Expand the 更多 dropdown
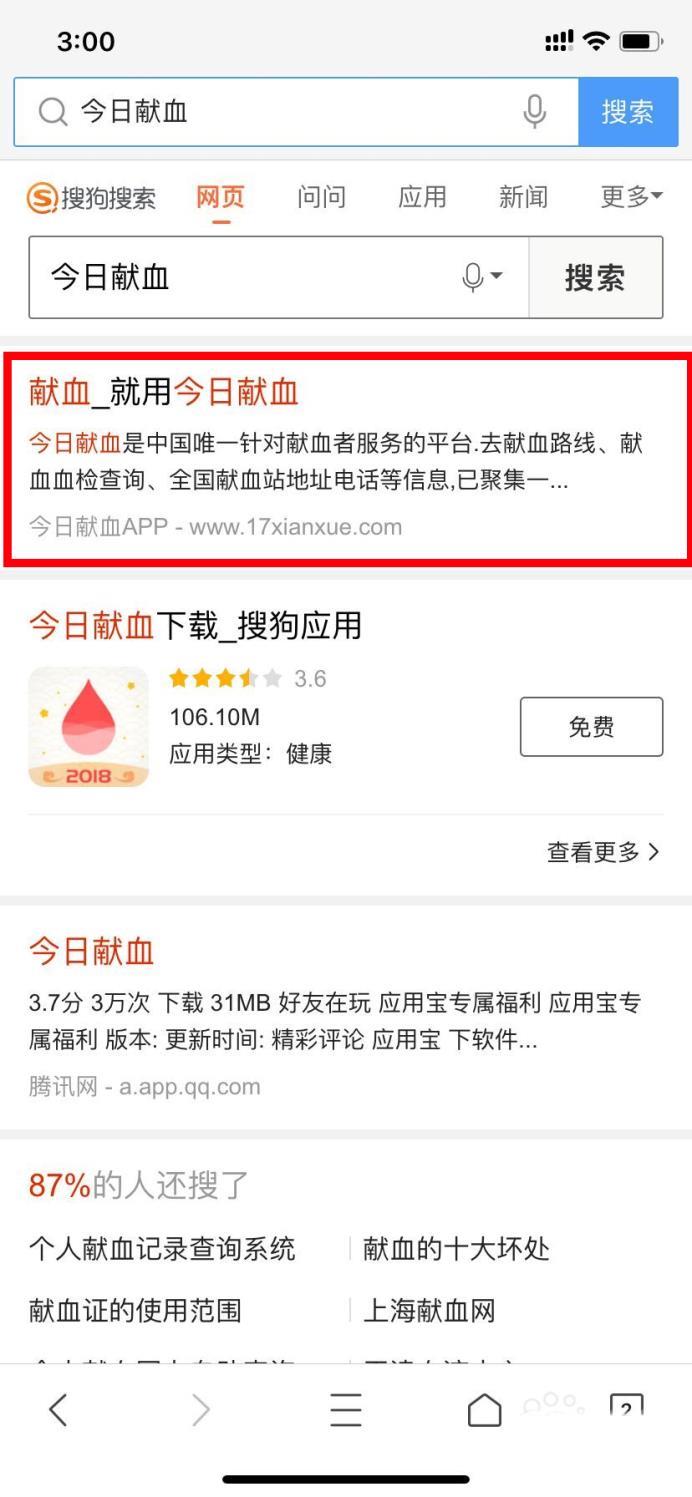Viewport: 692px width, 1497px height. pyautogui.click(x=631, y=197)
